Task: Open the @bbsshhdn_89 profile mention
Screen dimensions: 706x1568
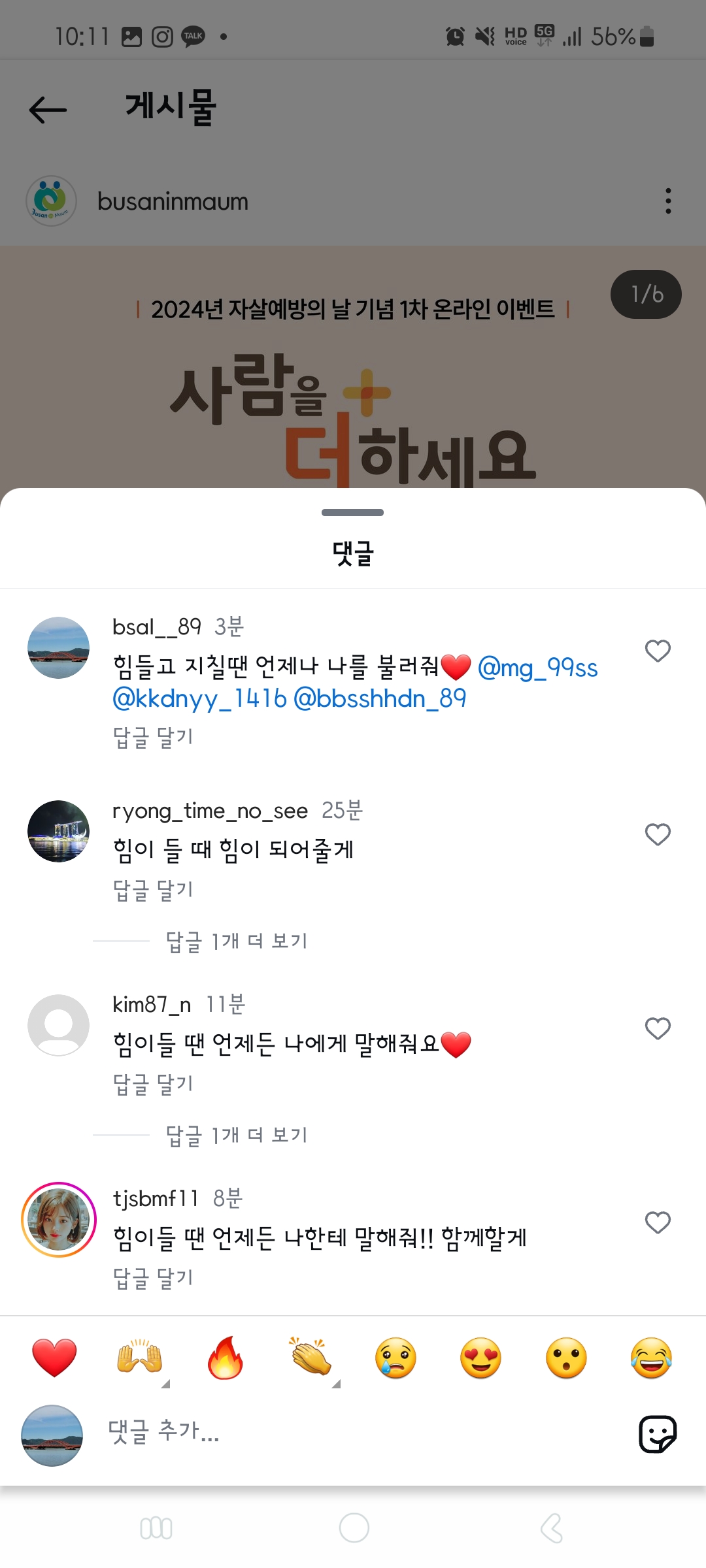Action: click(x=380, y=698)
